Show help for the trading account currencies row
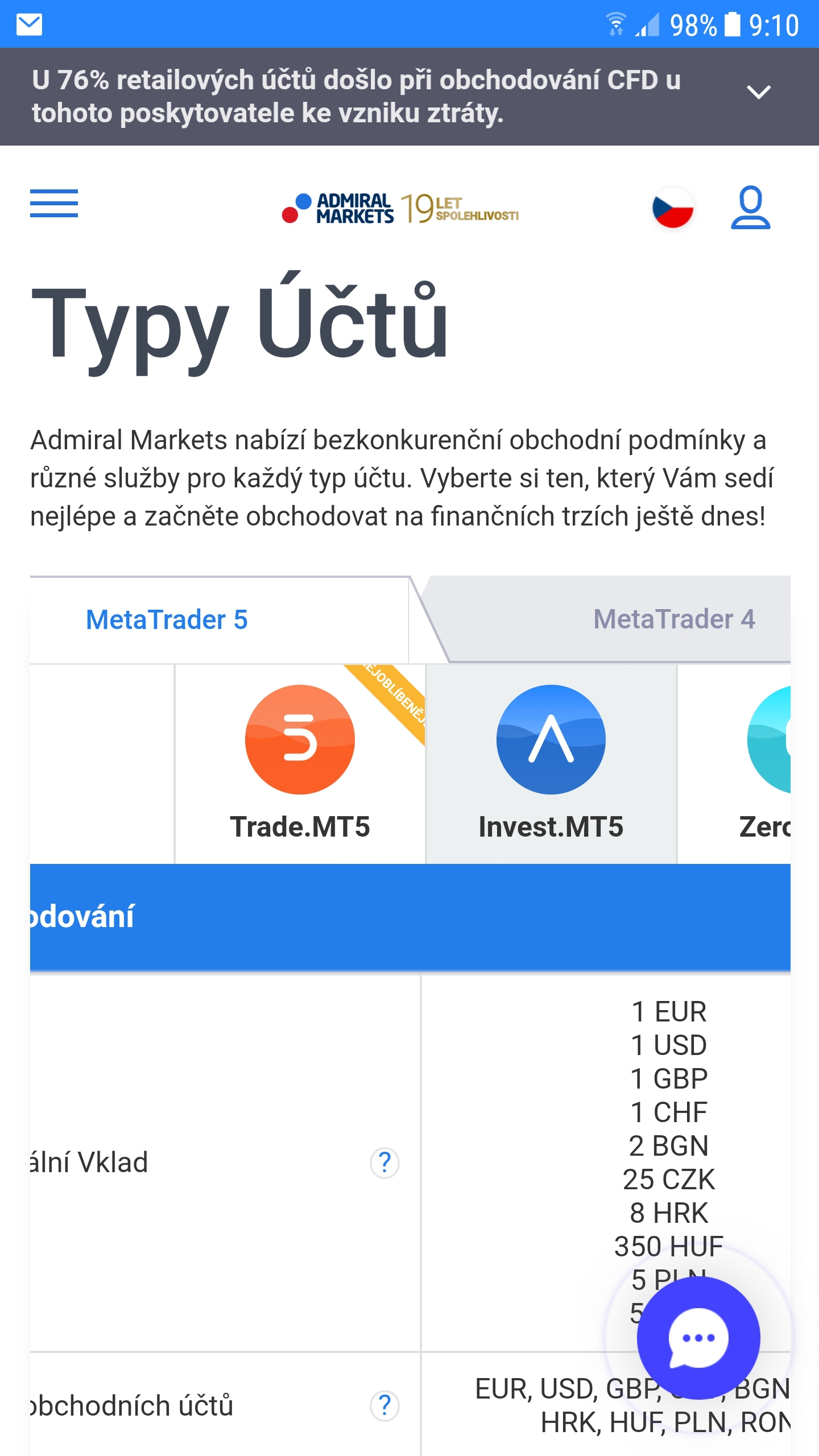This screenshot has height=1456, width=819. pos(384,1406)
